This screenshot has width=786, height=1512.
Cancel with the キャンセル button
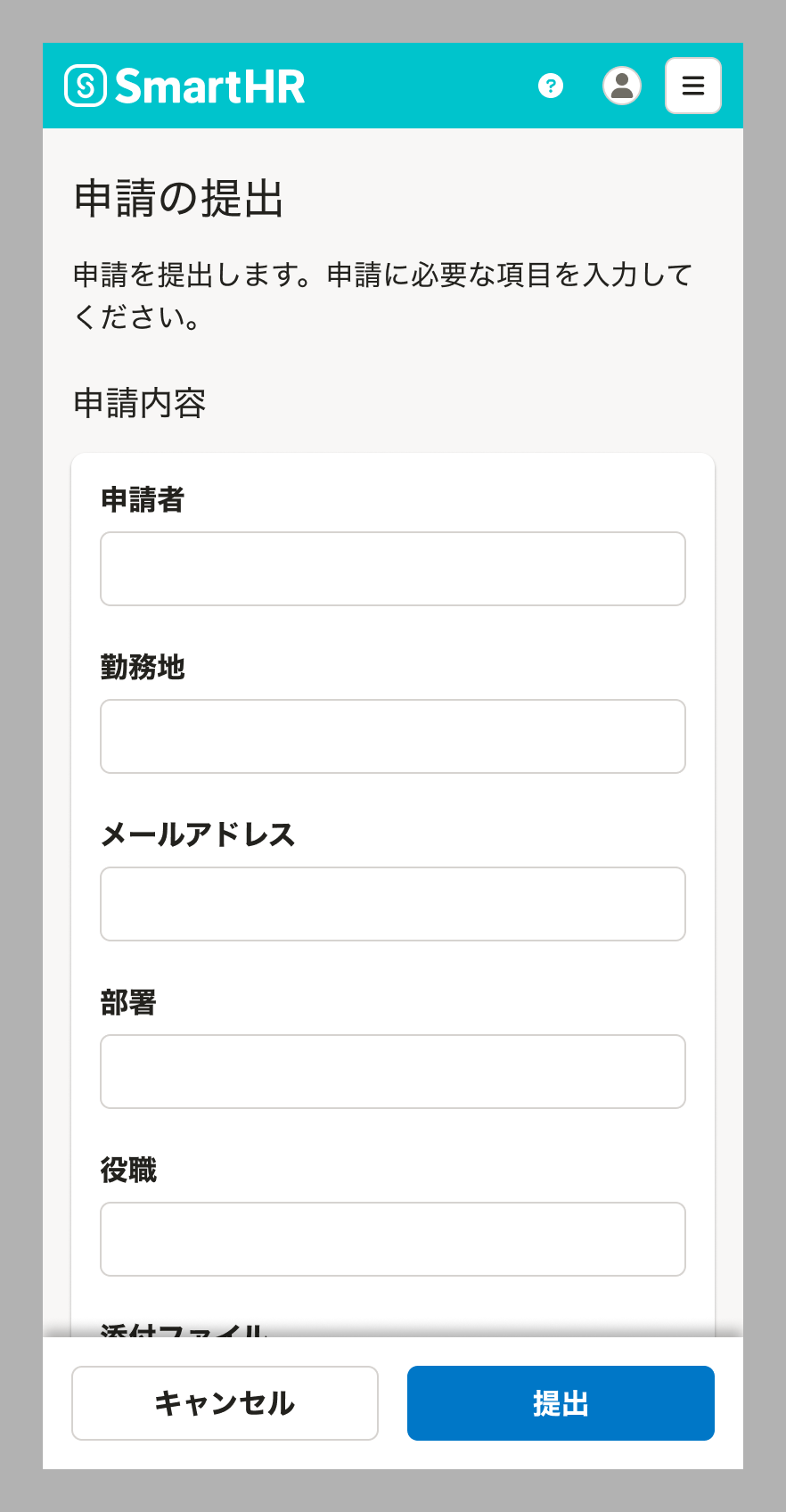coord(225,1403)
